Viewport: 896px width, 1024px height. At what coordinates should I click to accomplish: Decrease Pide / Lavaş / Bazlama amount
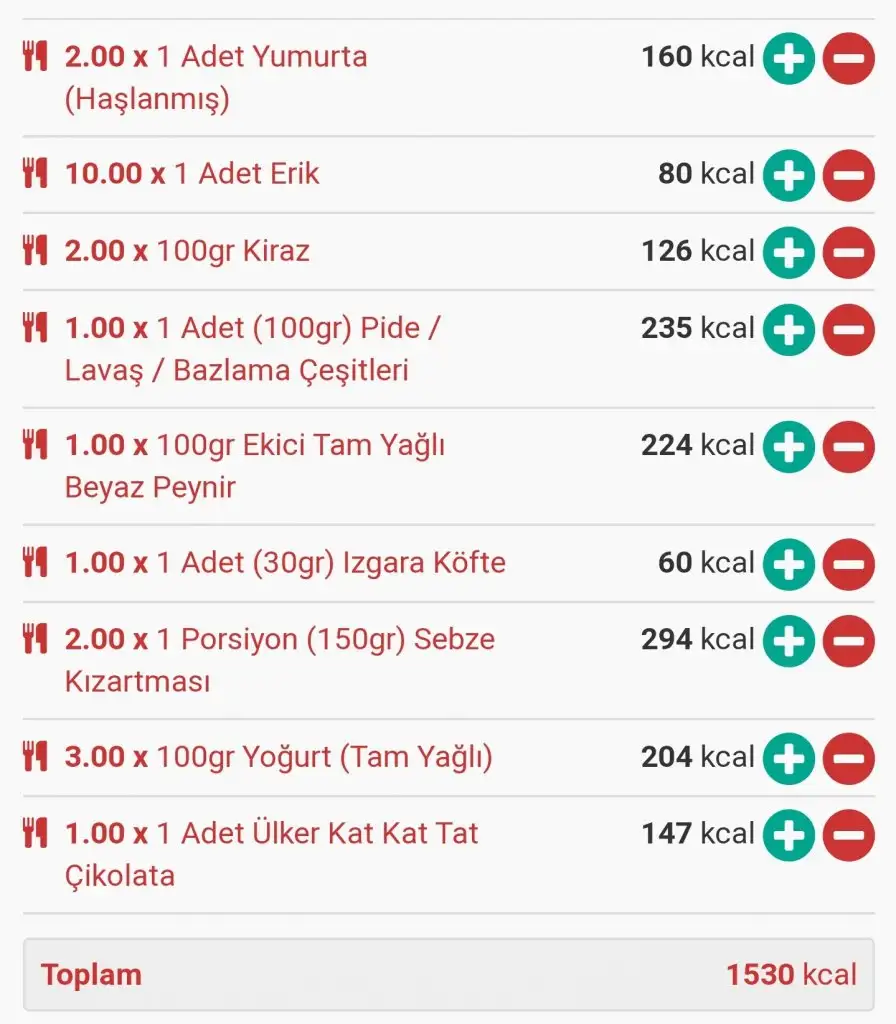(848, 329)
